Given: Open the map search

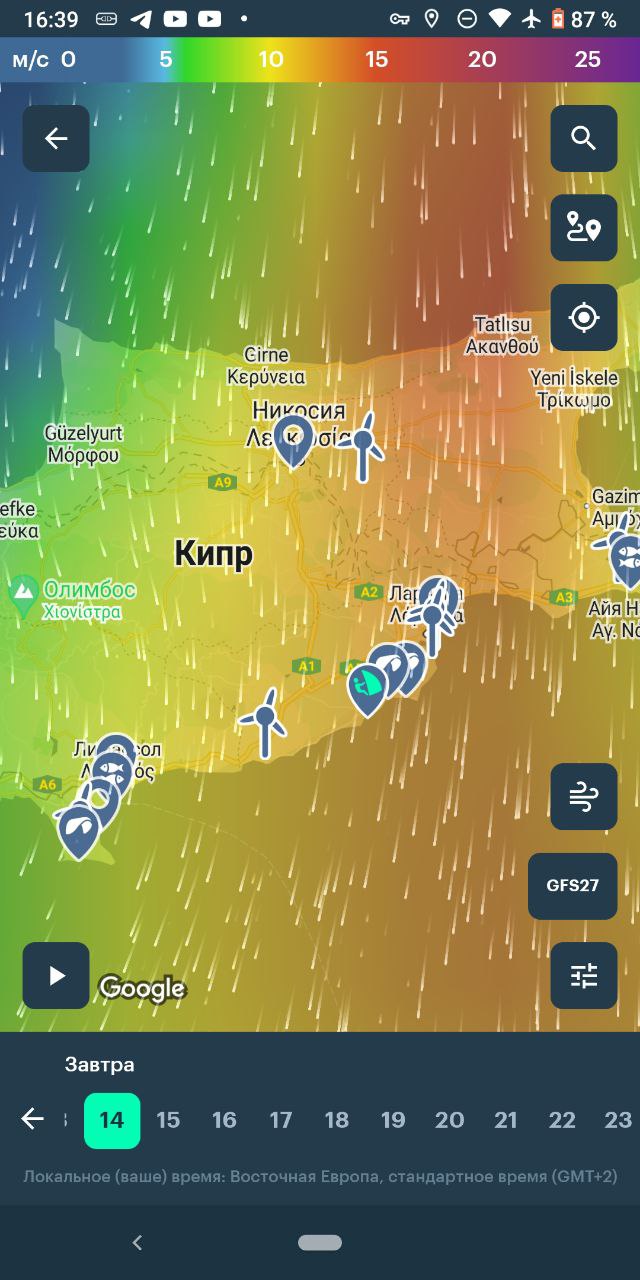Looking at the screenshot, I should [x=584, y=139].
